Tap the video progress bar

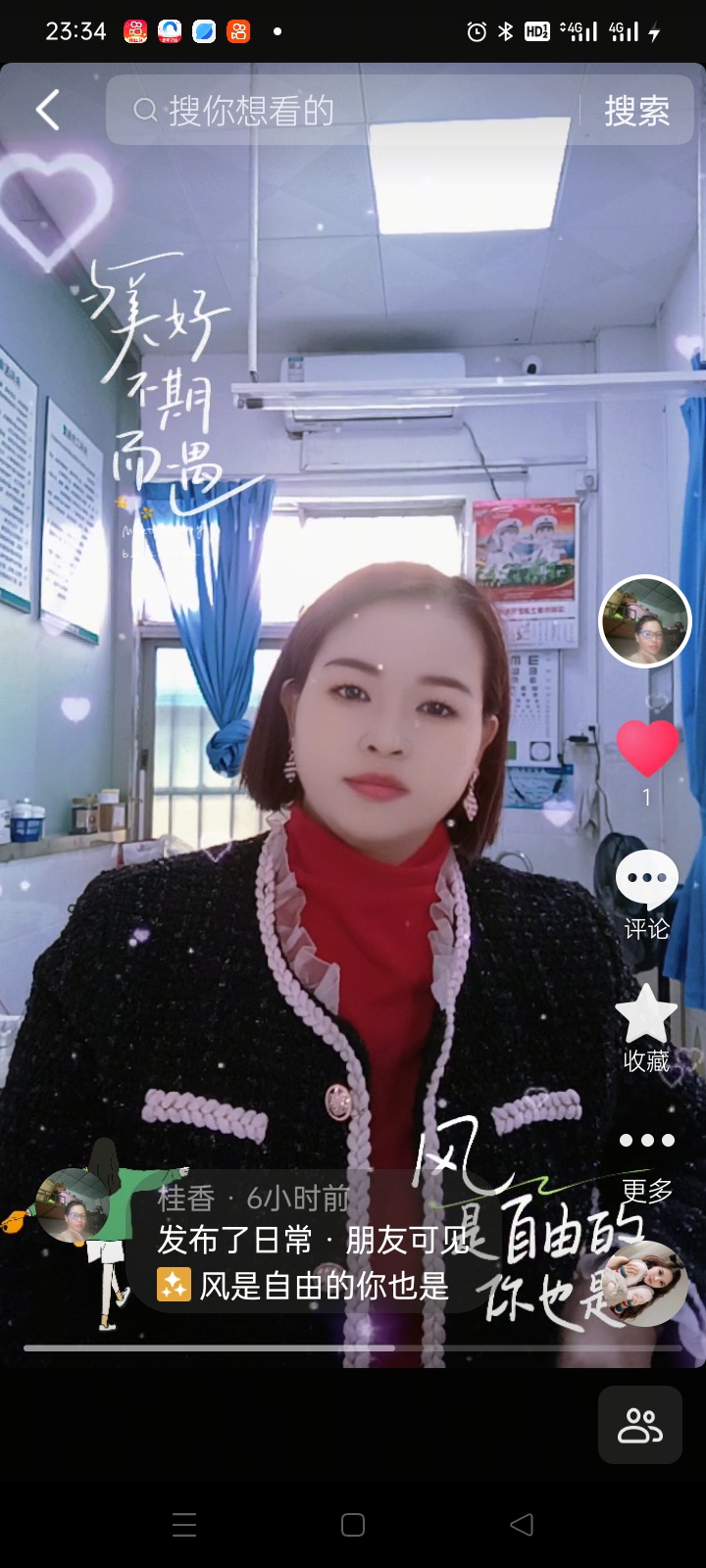click(353, 1348)
